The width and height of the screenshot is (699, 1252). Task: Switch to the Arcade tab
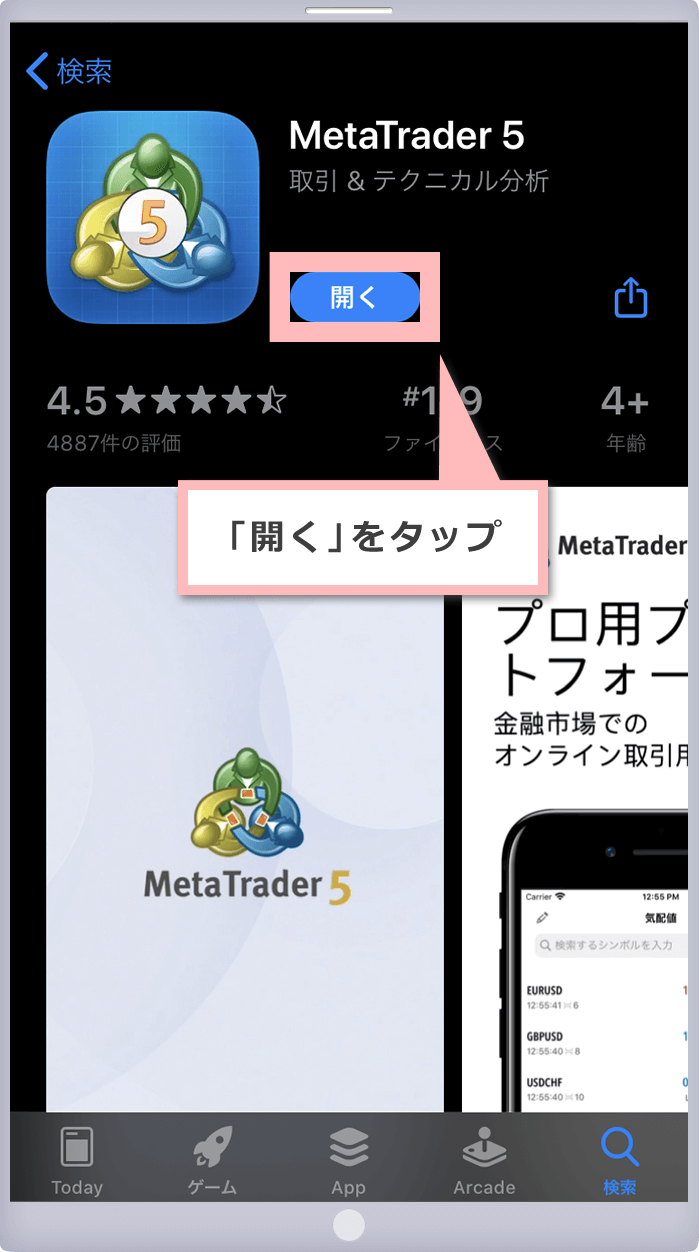pyautogui.click(x=484, y=1160)
